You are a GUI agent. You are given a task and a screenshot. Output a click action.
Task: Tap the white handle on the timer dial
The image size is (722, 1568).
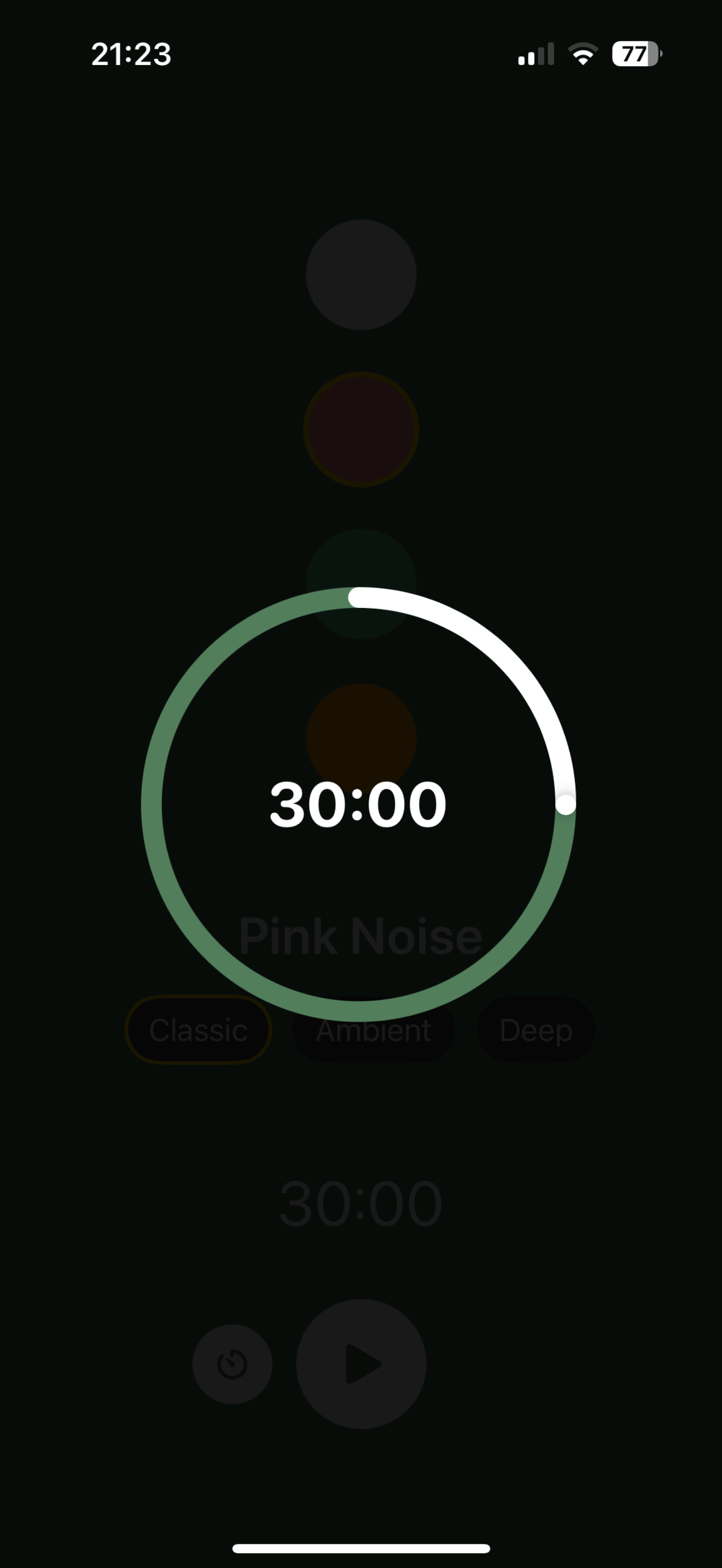pos(566,804)
